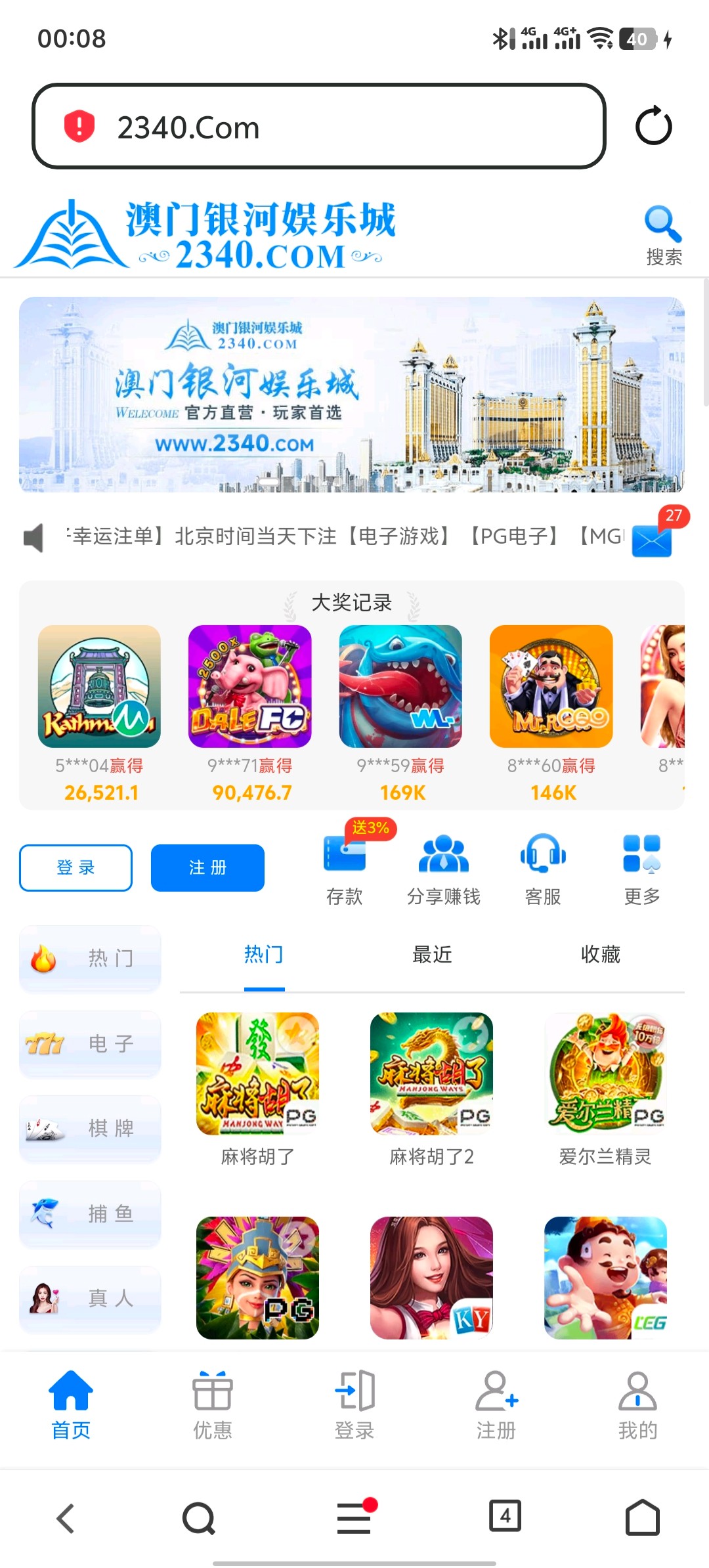Contact 客服 customer service
The image size is (709, 1568).
click(x=543, y=868)
